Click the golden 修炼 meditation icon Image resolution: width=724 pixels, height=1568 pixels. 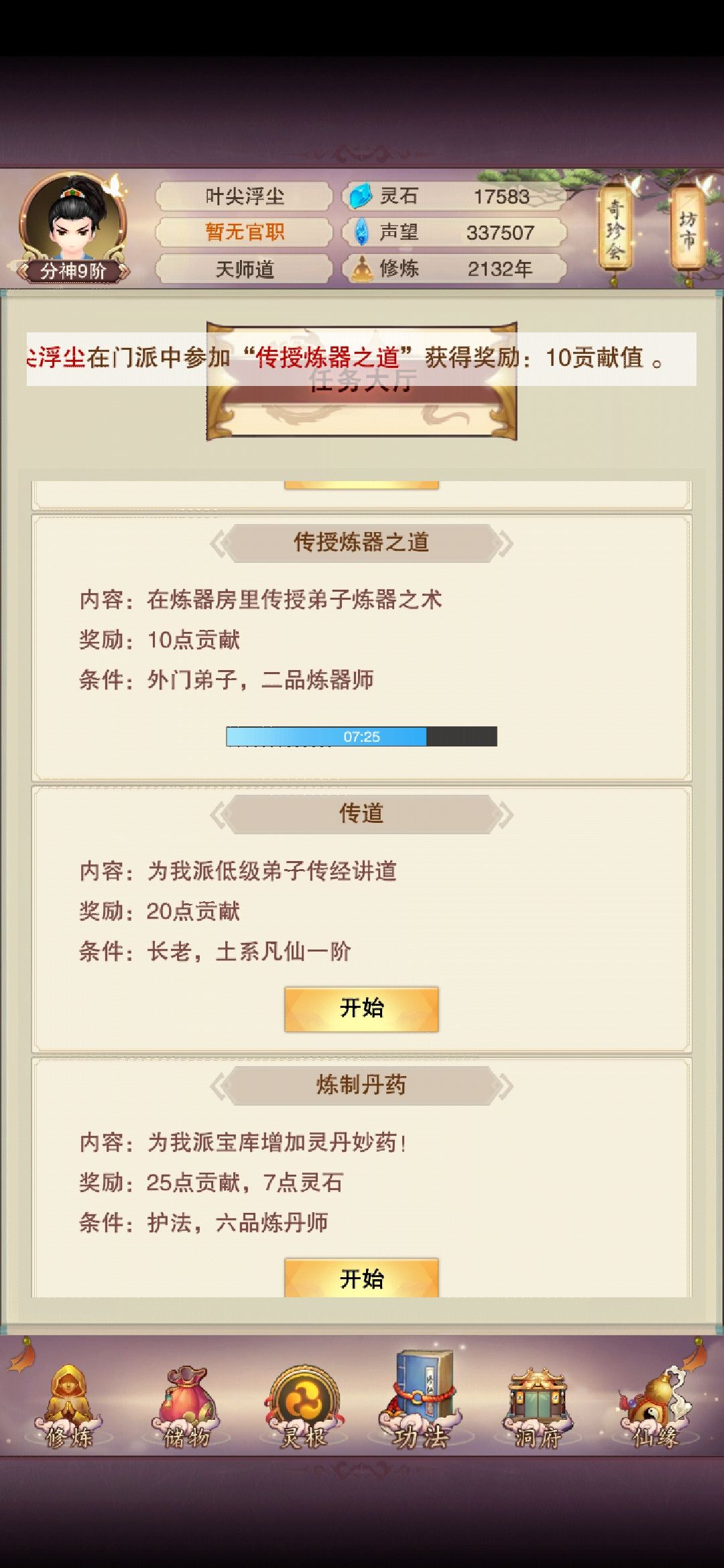pyautogui.click(x=363, y=269)
